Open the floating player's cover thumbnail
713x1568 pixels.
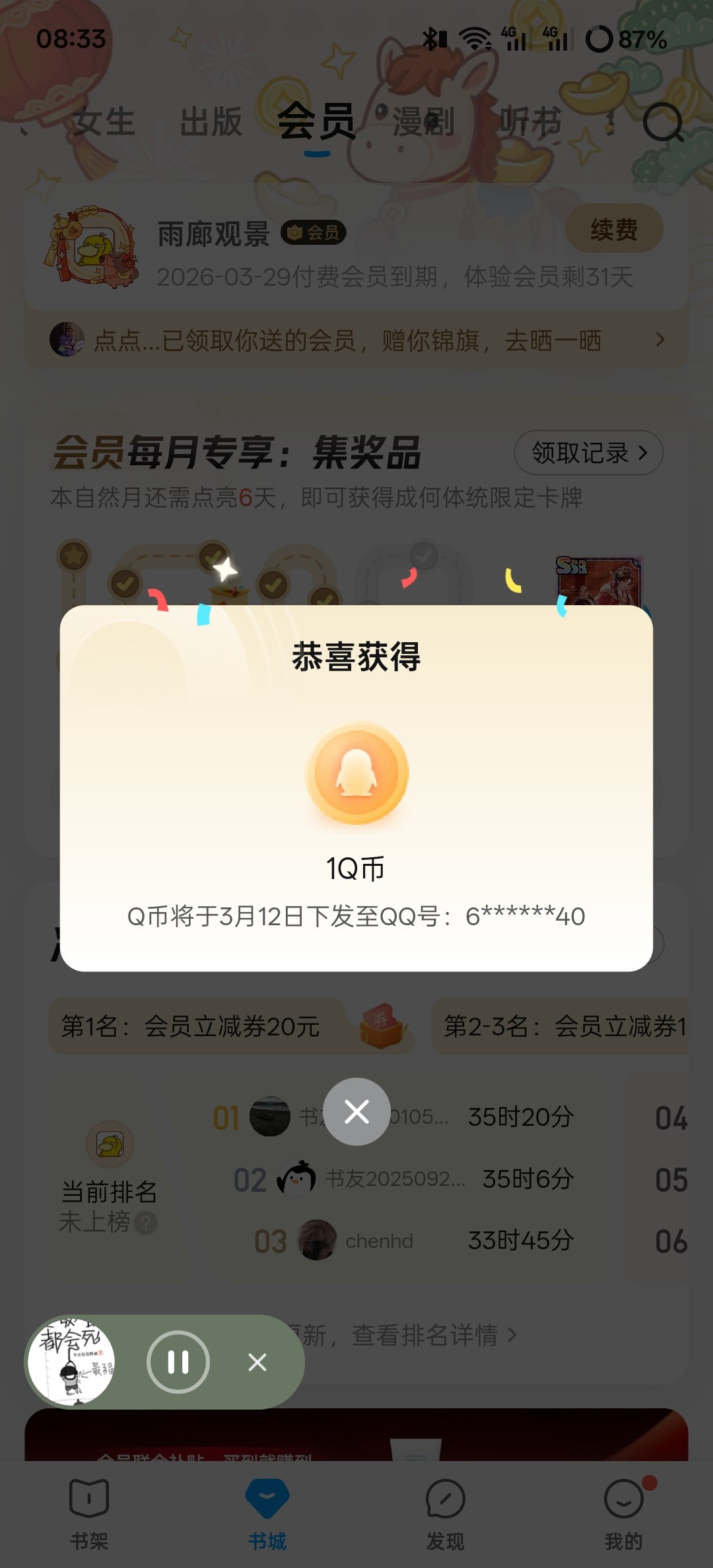(71, 1361)
